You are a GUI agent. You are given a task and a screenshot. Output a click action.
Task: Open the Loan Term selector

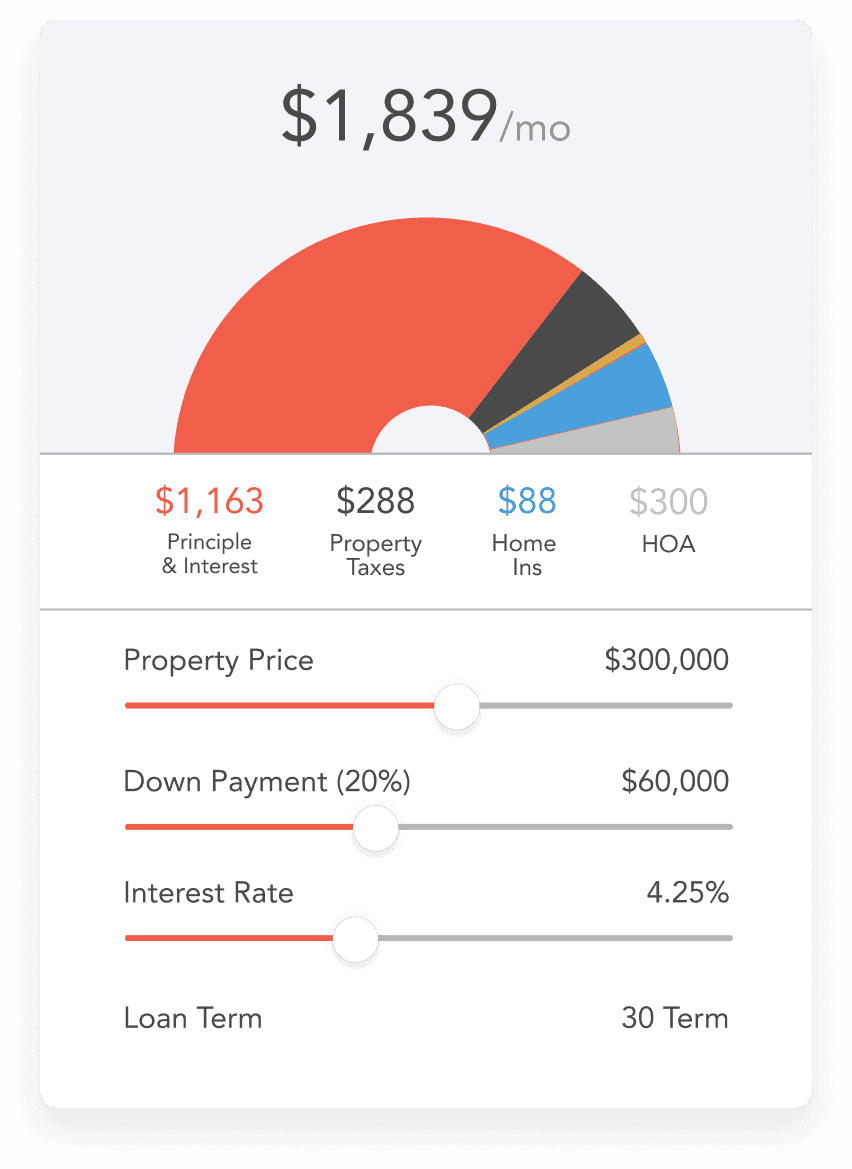coord(674,1019)
